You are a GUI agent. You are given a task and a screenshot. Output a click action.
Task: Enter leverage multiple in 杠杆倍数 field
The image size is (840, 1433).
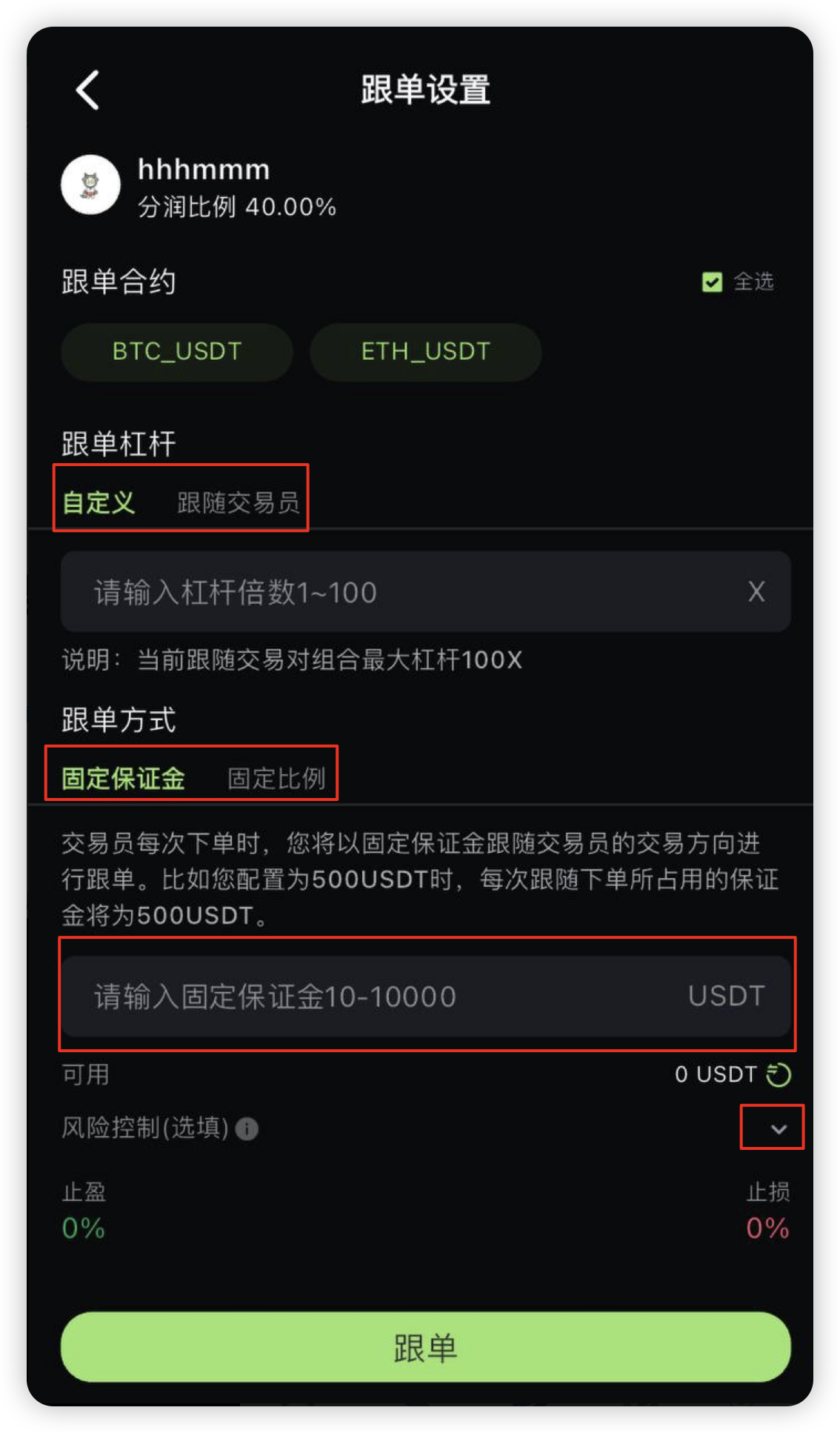click(x=400, y=592)
